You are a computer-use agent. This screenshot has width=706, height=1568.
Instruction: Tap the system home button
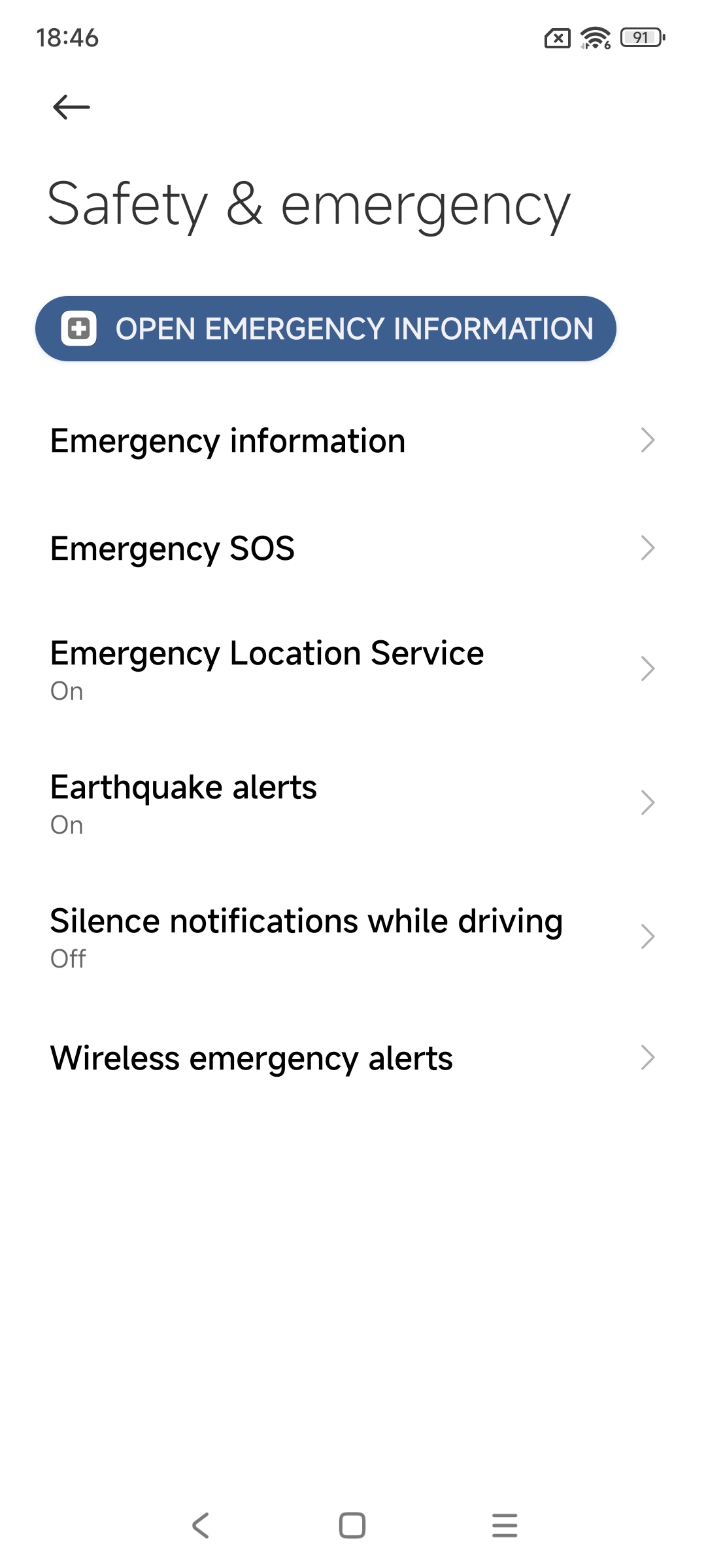[x=352, y=1526]
